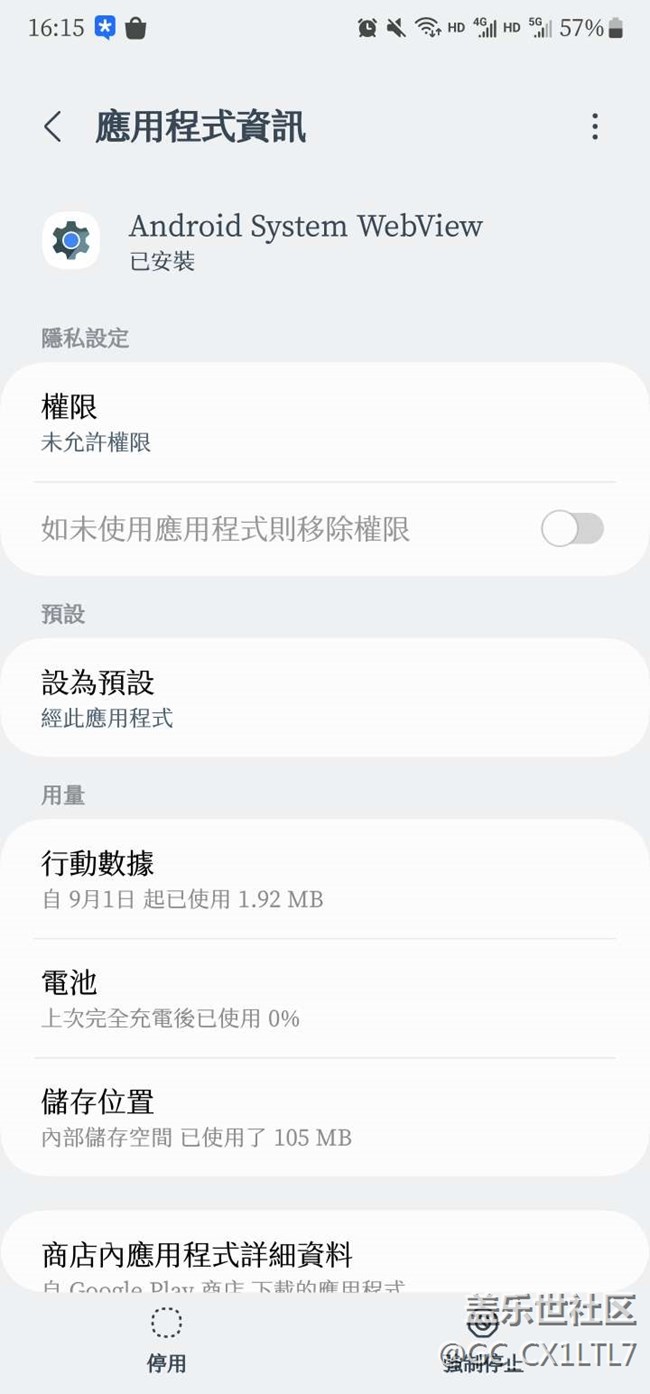Toggle 如未使用應用程式則移除權限 switch
The image size is (650, 1394).
point(572,529)
